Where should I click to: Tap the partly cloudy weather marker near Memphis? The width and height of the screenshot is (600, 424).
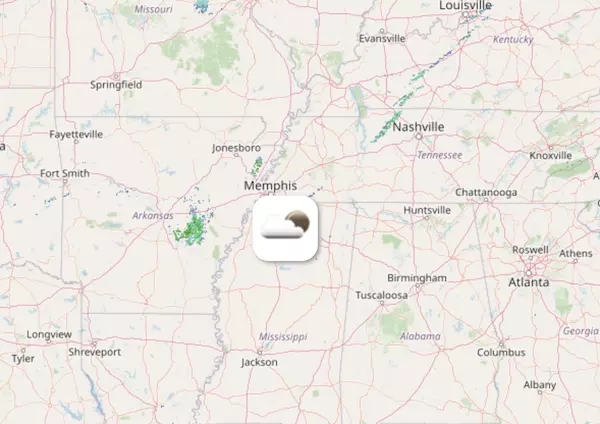[285, 228]
